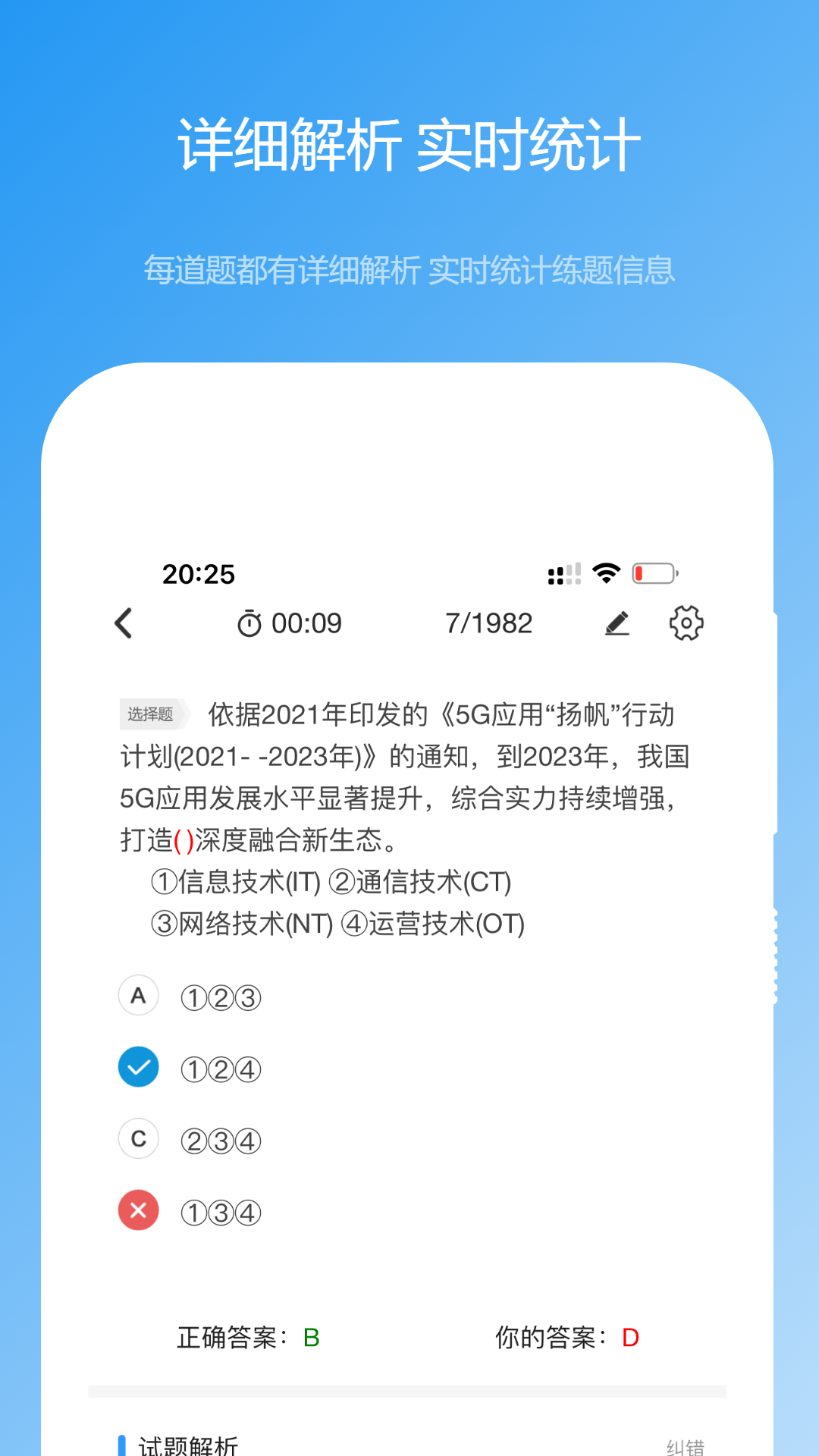Open settings via the gear icon
This screenshot has height=1456, width=819.
(x=686, y=623)
